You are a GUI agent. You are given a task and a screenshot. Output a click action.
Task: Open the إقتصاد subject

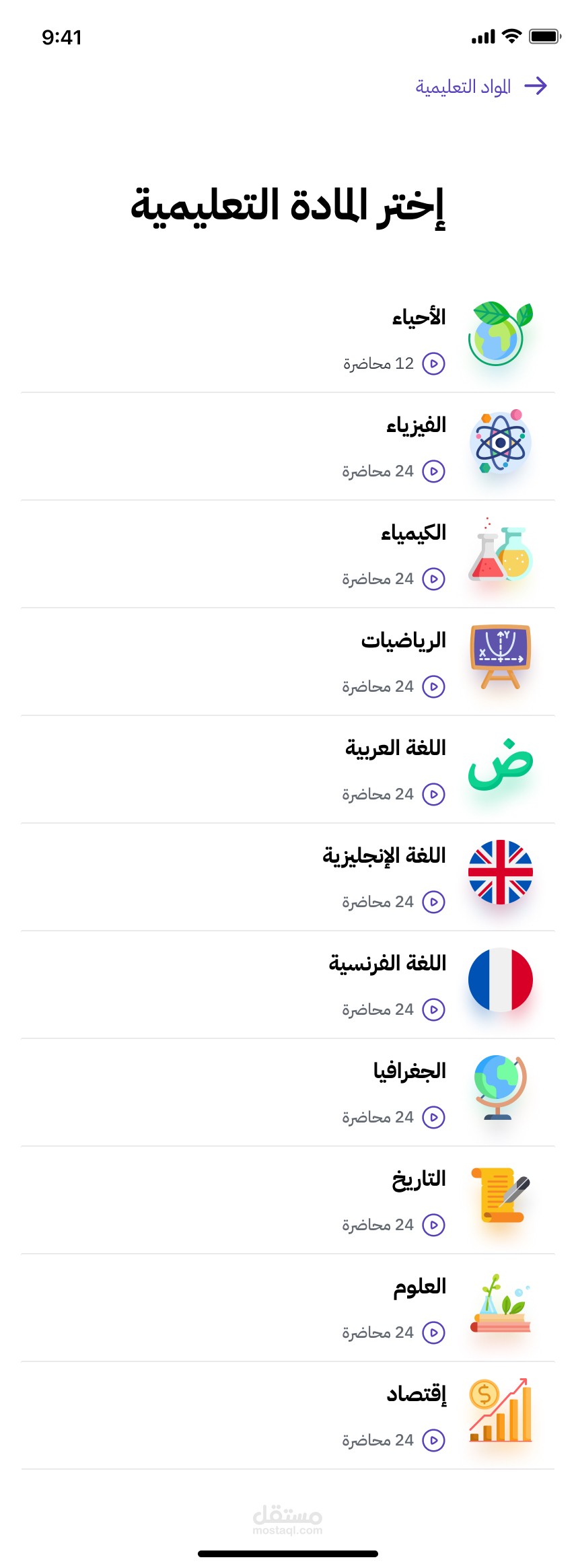pyautogui.click(x=416, y=1394)
